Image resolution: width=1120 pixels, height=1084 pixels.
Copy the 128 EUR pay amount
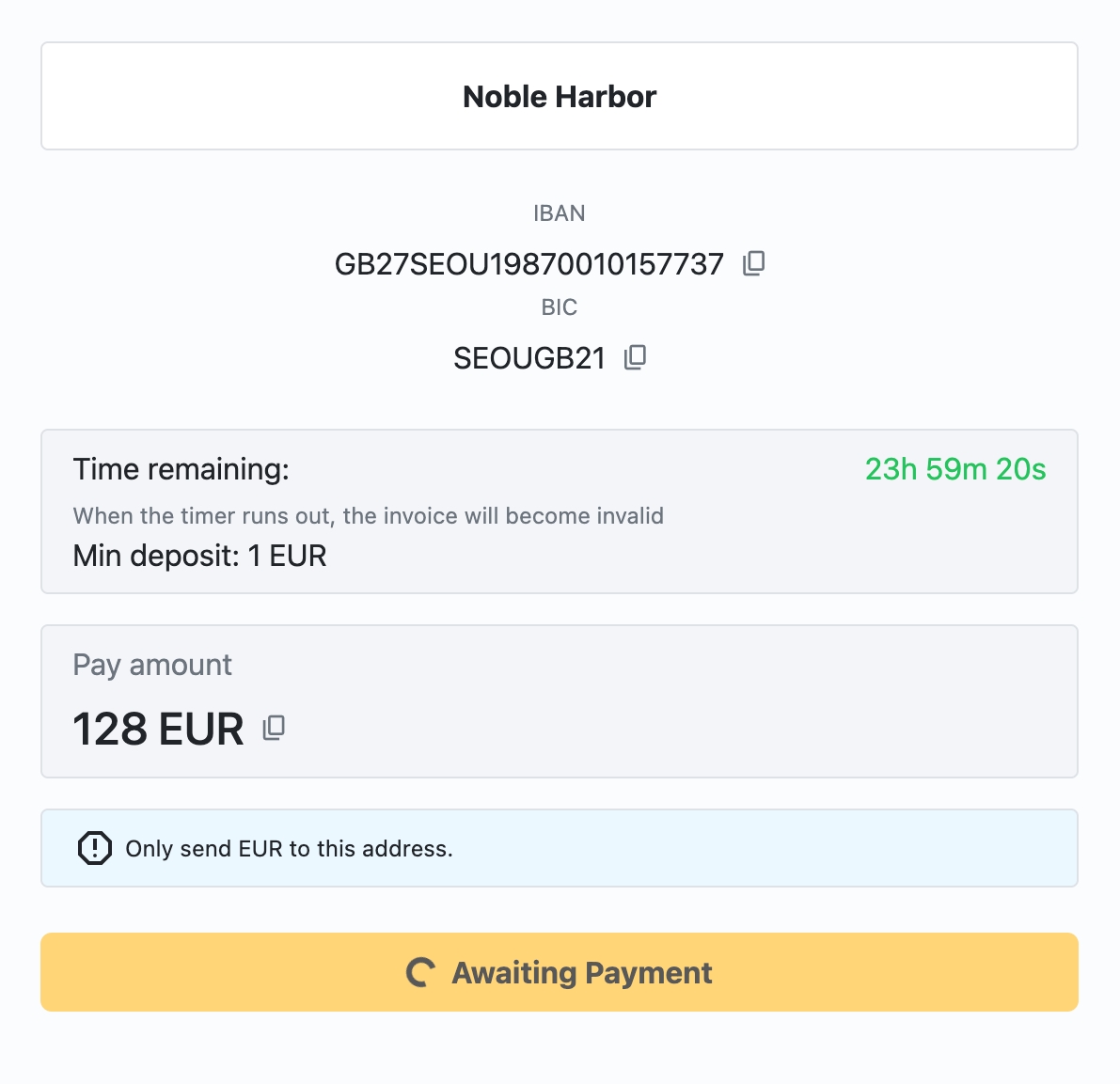click(x=274, y=728)
